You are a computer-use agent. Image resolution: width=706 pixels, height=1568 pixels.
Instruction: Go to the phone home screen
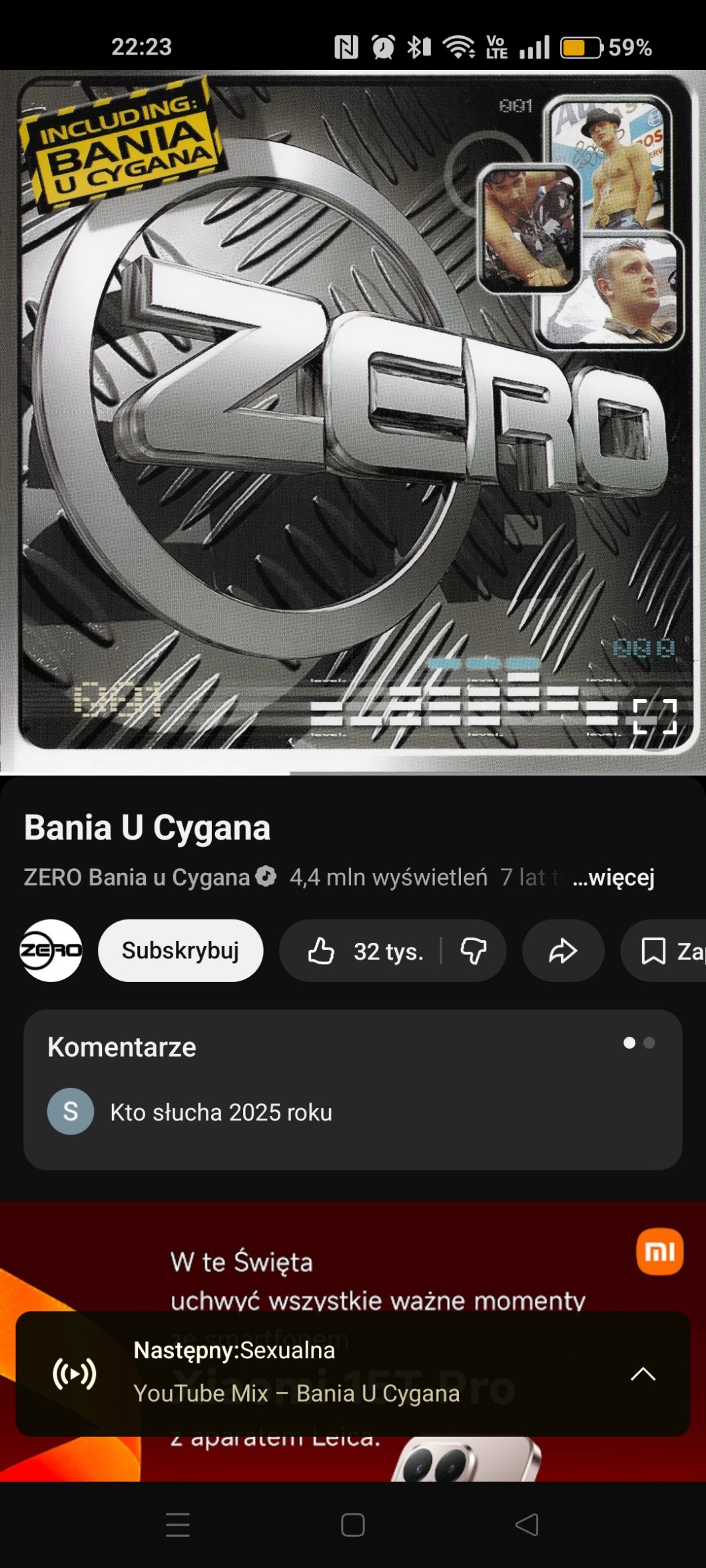tap(352, 1524)
